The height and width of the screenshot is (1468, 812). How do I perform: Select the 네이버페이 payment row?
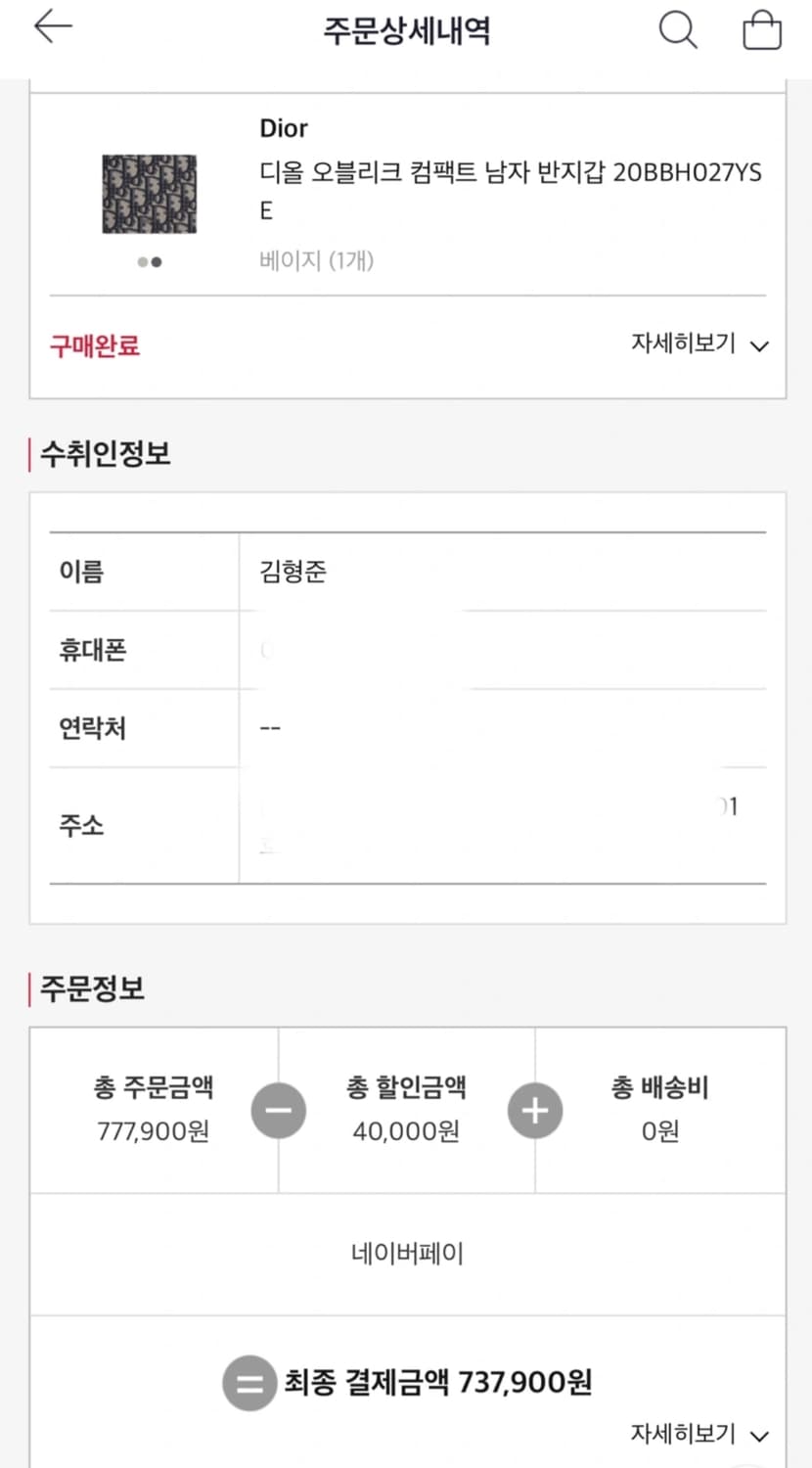[x=405, y=1254]
